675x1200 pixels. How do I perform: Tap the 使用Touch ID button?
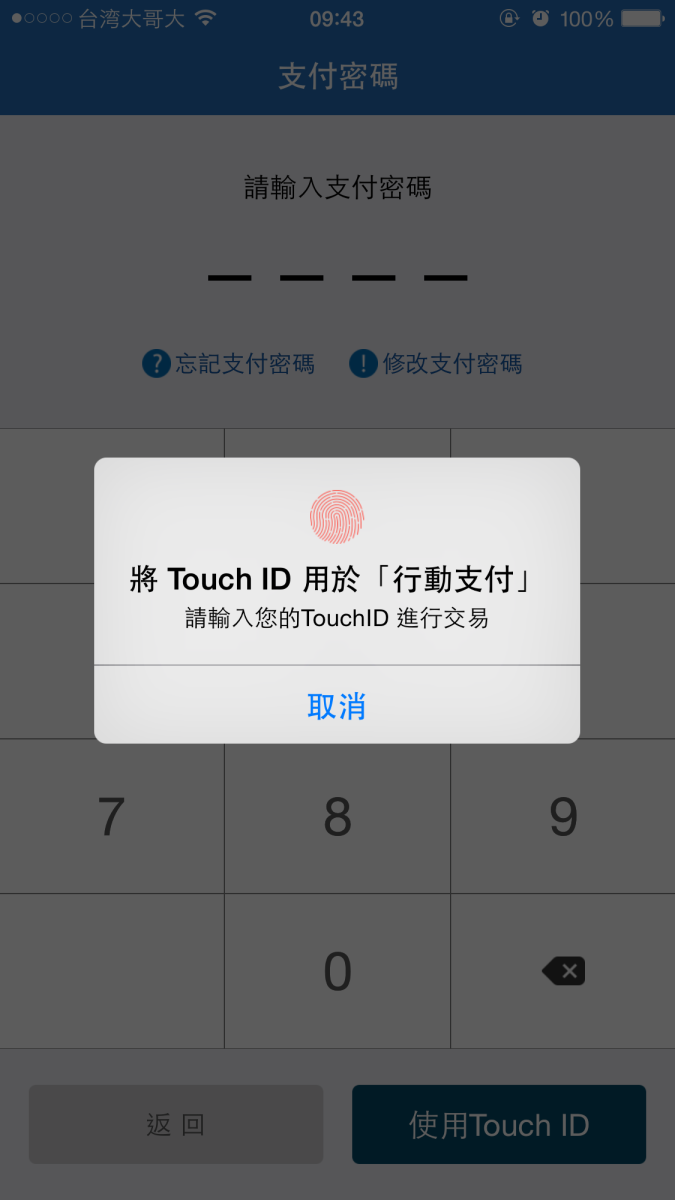[x=499, y=1125]
